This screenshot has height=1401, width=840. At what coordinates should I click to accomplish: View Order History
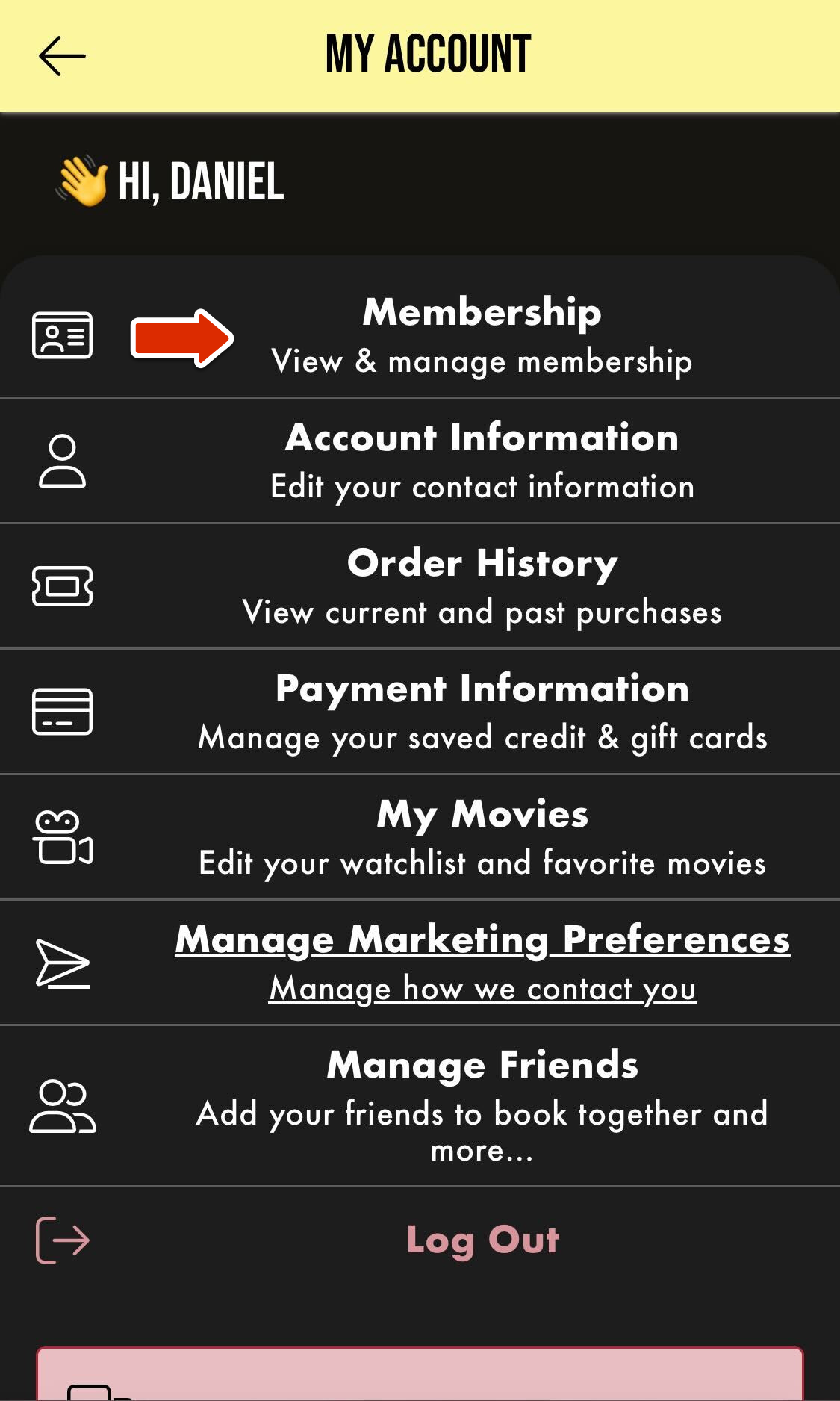(x=482, y=585)
